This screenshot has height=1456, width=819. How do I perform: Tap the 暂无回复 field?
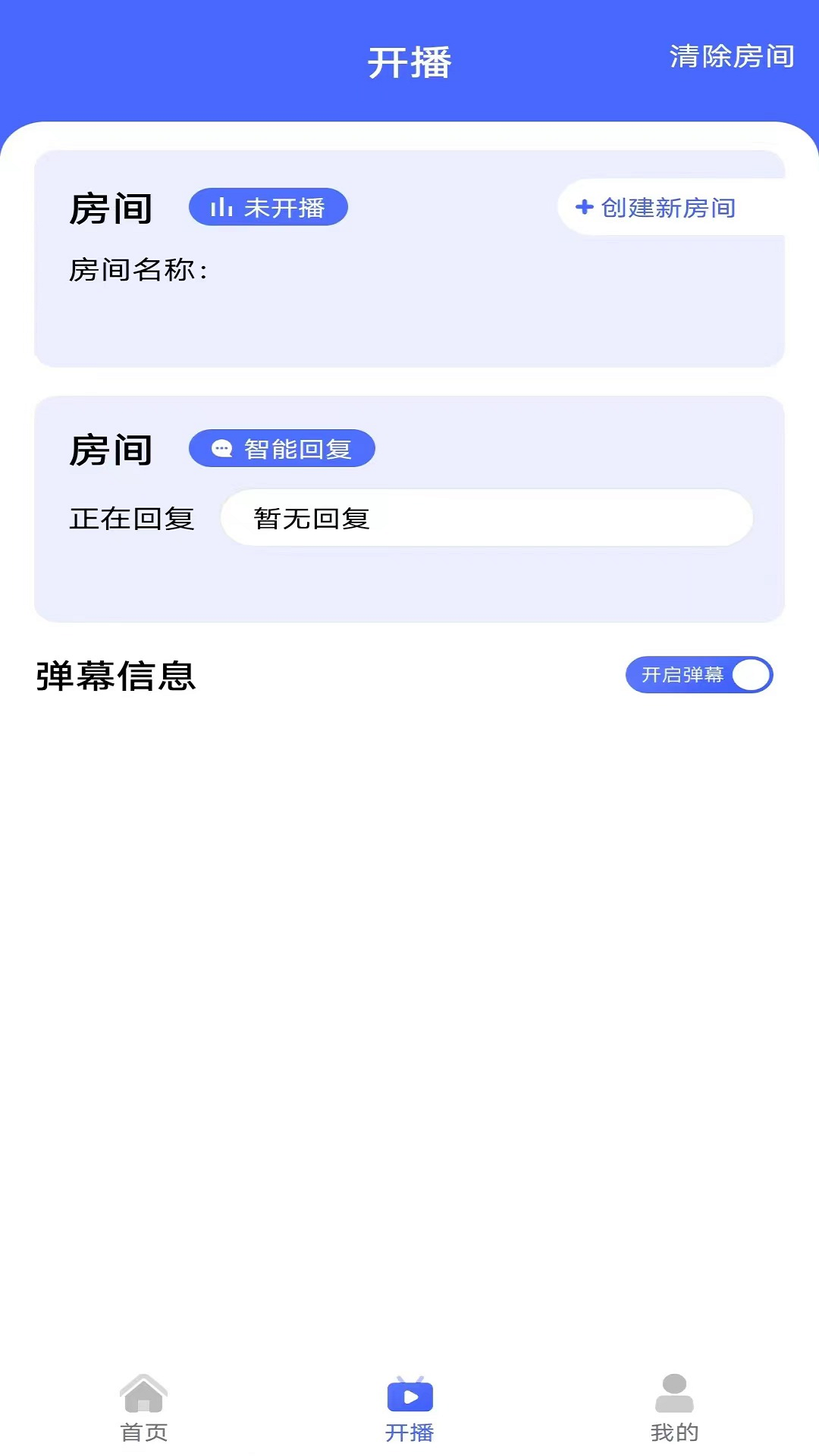click(x=486, y=519)
